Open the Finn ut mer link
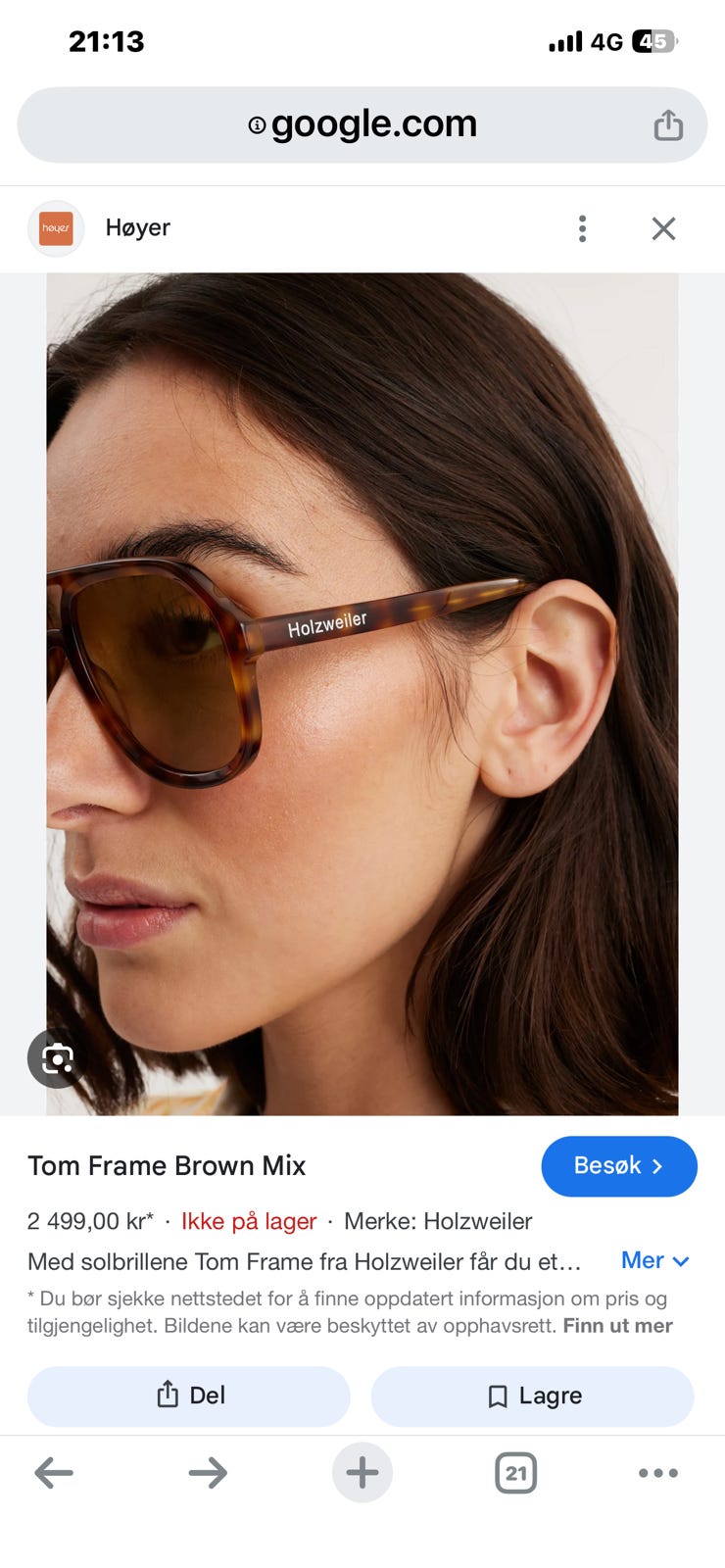 [x=617, y=1326]
